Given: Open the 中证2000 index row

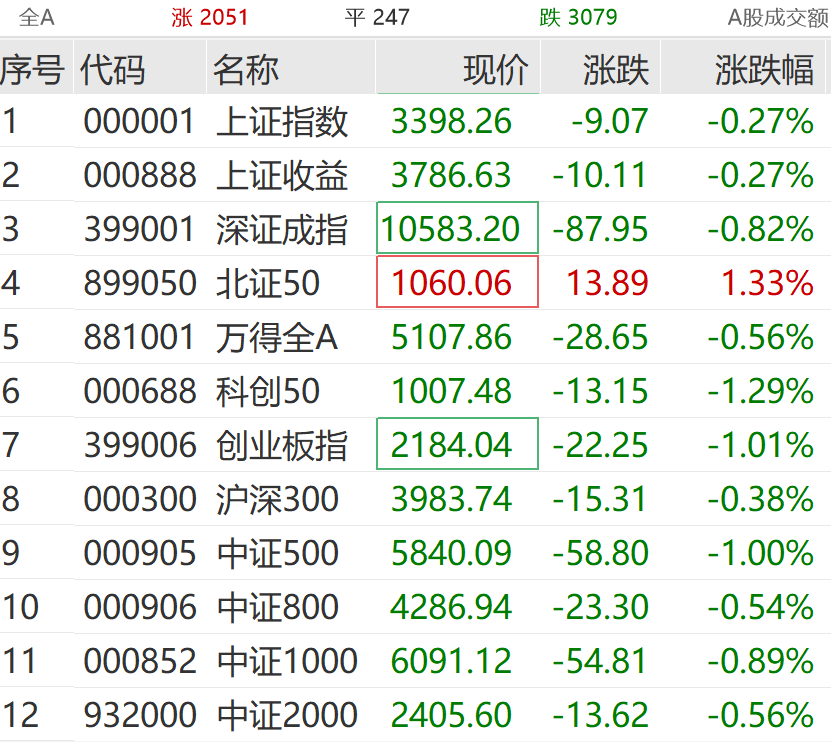Looking at the screenshot, I should [286, 716].
